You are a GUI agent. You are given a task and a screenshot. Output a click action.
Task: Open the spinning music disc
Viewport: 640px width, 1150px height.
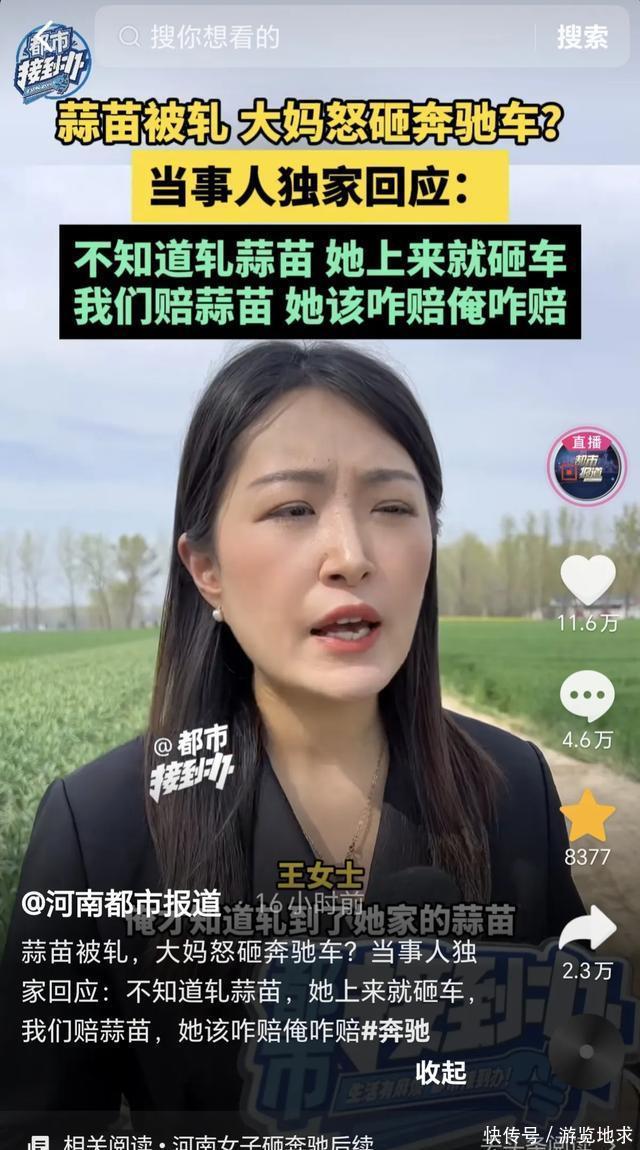[587, 1052]
